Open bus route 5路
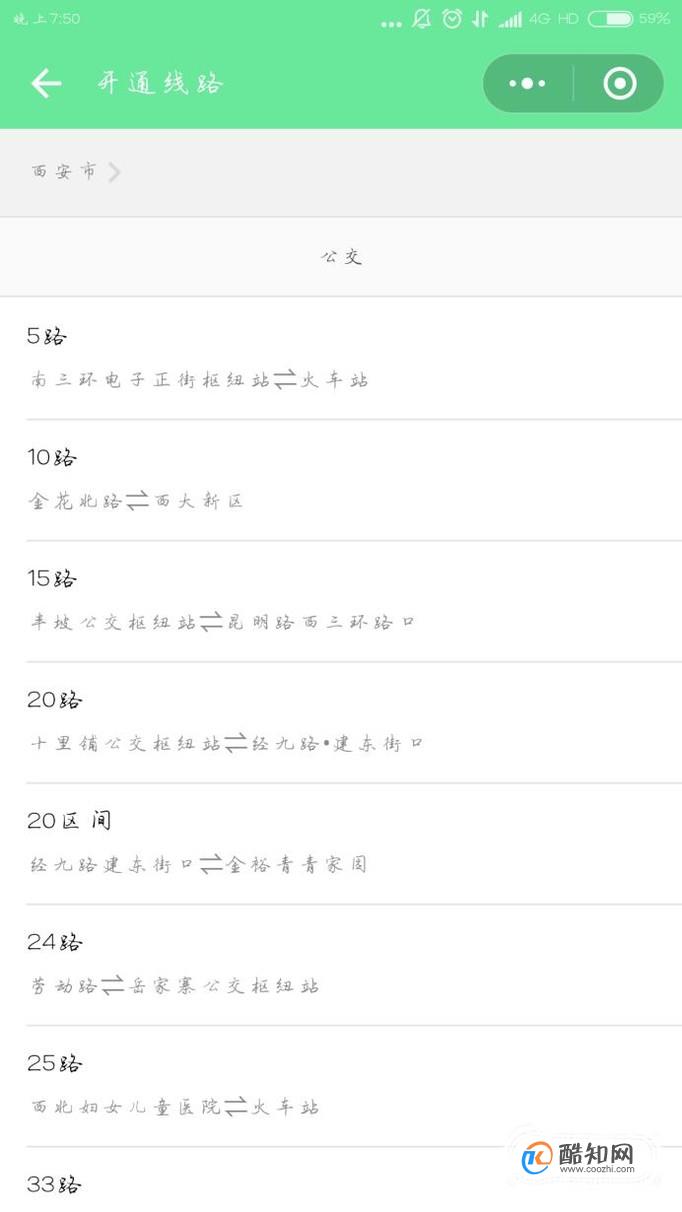 coord(341,358)
